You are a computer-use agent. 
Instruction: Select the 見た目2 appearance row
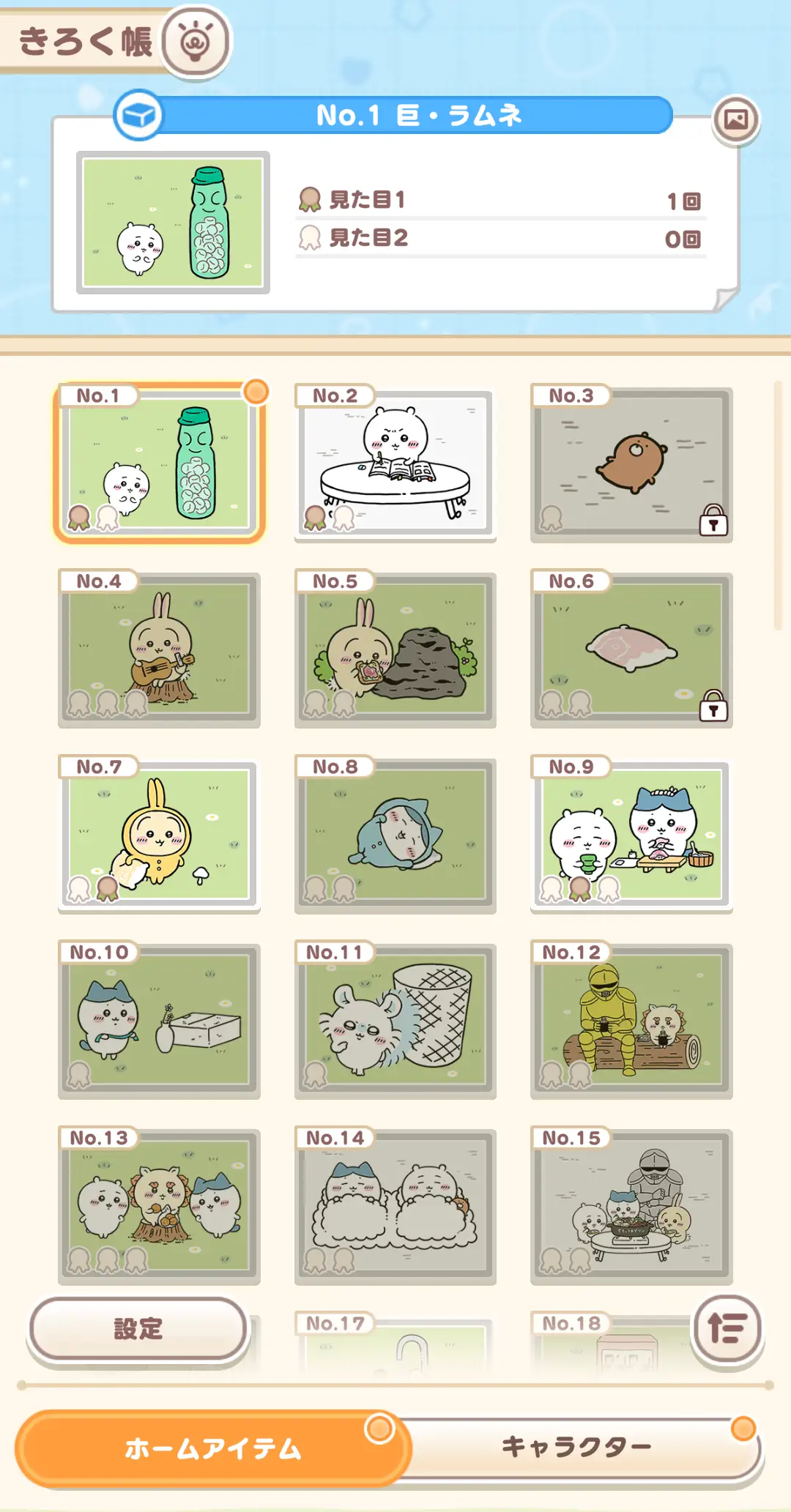[501, 238]
